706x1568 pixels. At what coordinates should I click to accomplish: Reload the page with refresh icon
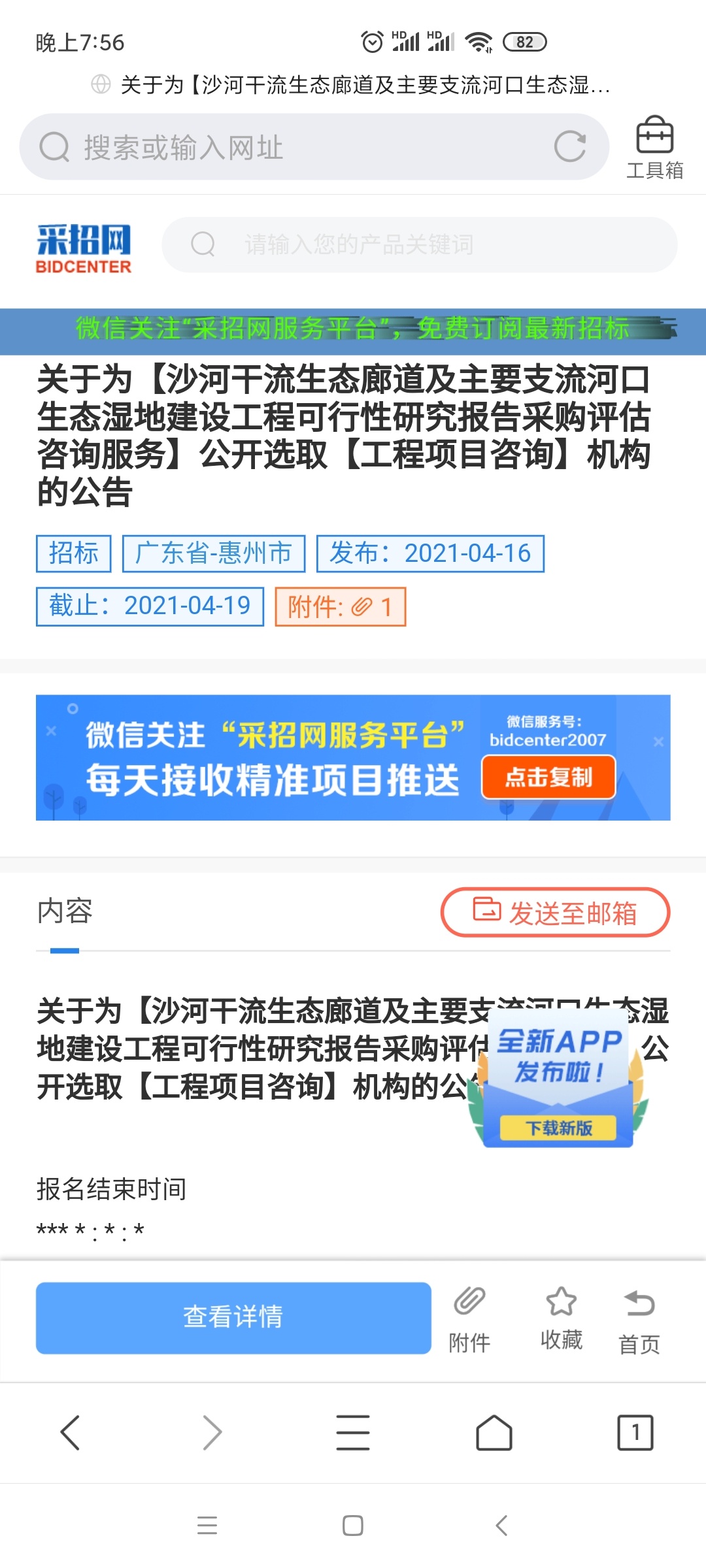click(x=569, y=146)
